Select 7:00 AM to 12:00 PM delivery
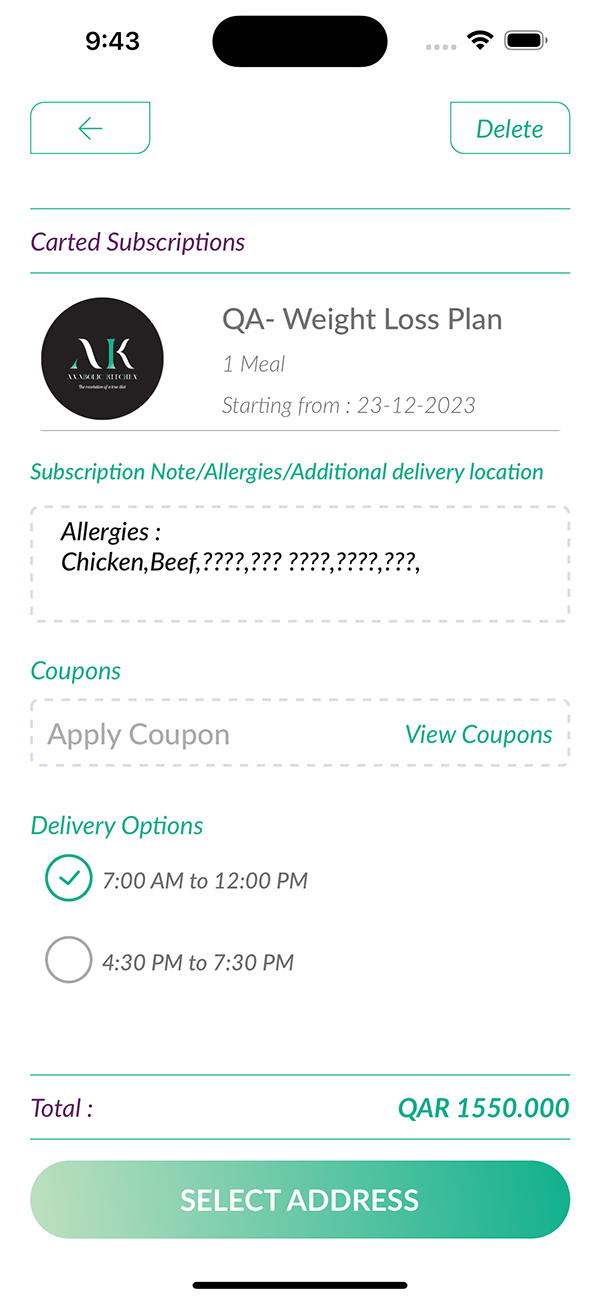The width and height of the screenshot is (600, 1300). click(x=69, y=879)
